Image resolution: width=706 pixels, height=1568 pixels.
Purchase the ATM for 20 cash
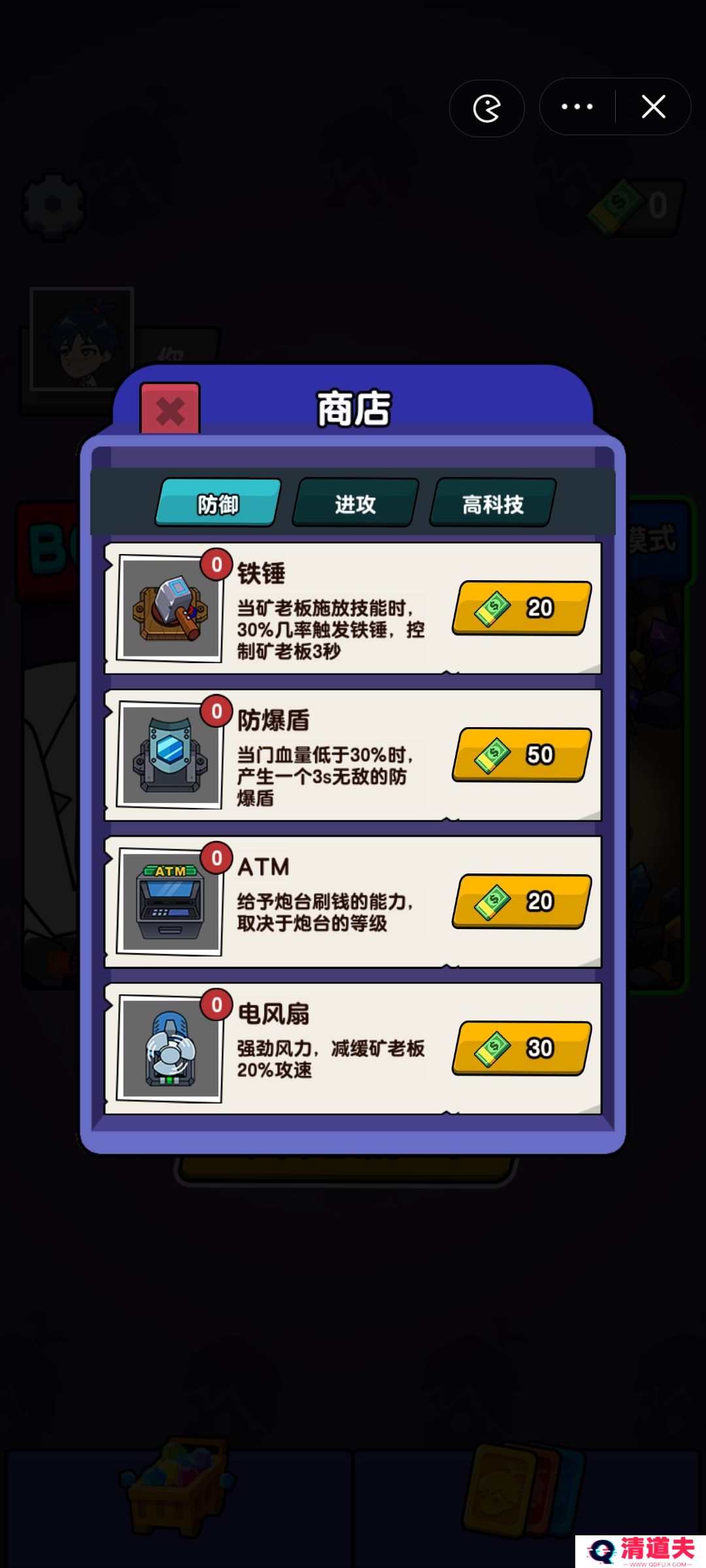click(522, 901)
